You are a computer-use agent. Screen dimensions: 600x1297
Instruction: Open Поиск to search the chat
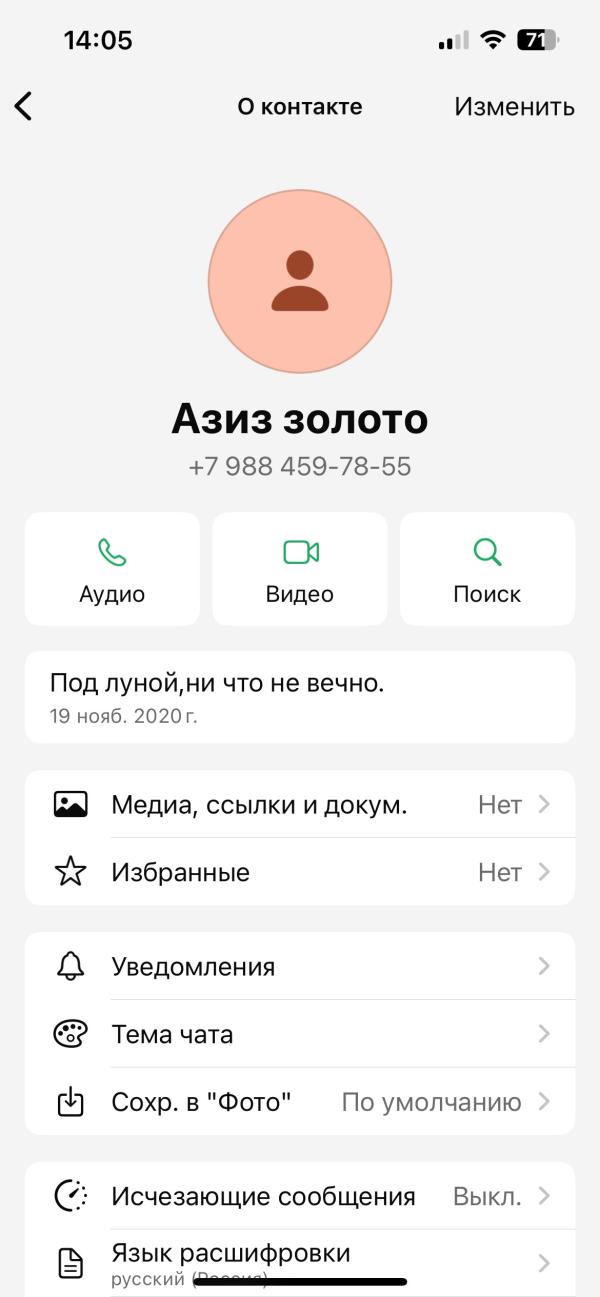487,569
